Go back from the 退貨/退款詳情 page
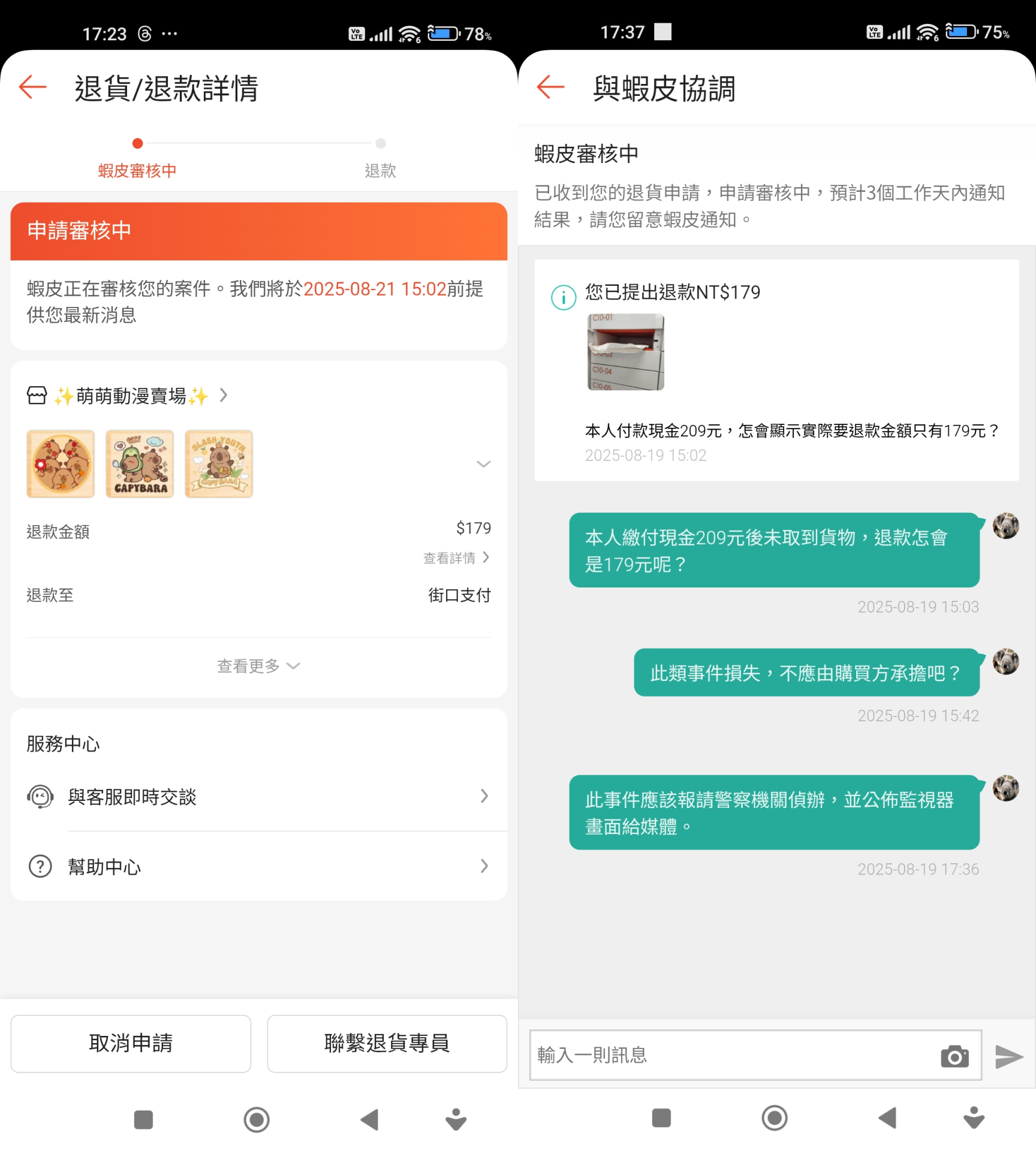The height and width of the screenshot is (1151, 1036). click(x=33, y=88)
